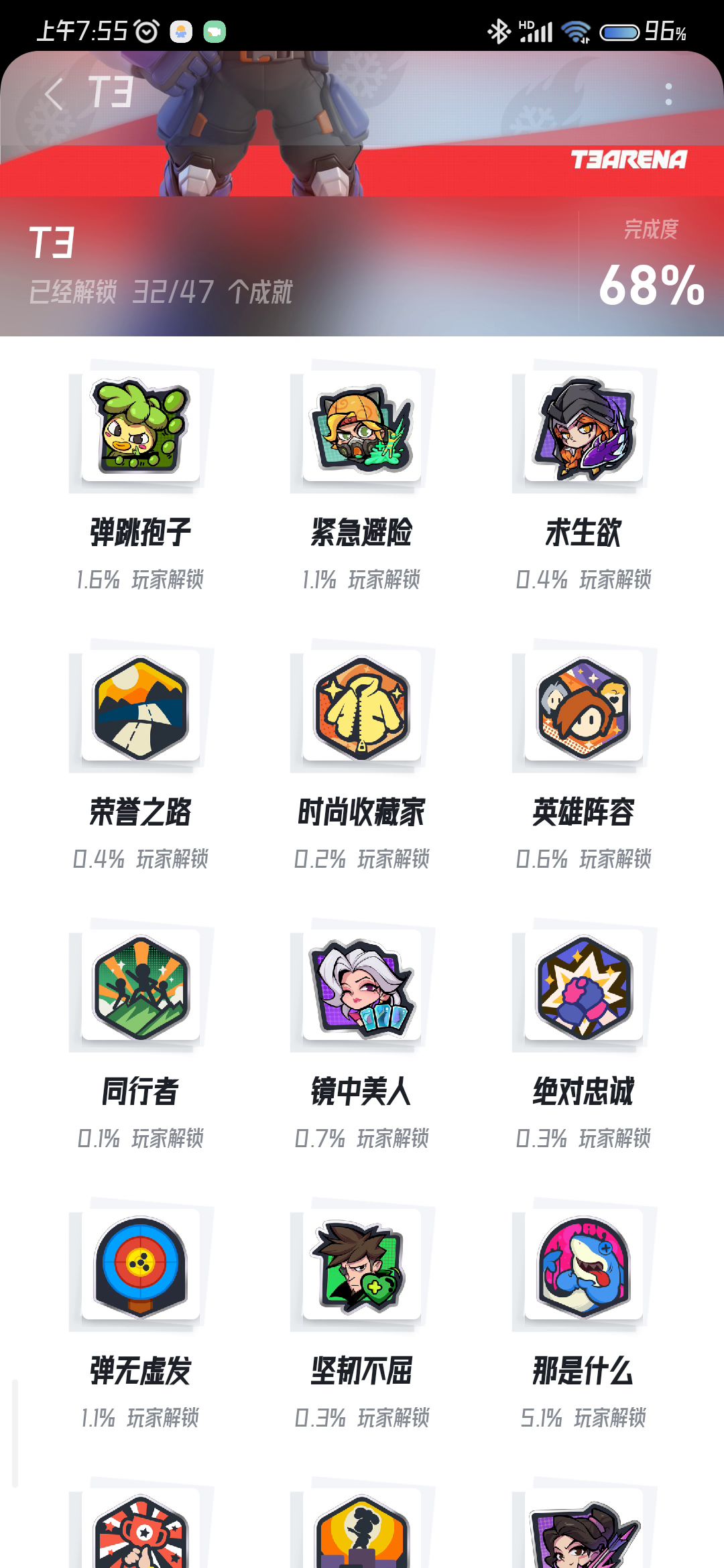This screenshot has width=724, height=1568.
Task: Open the 求生欲 achievement
Action: (x=583, y=427)
